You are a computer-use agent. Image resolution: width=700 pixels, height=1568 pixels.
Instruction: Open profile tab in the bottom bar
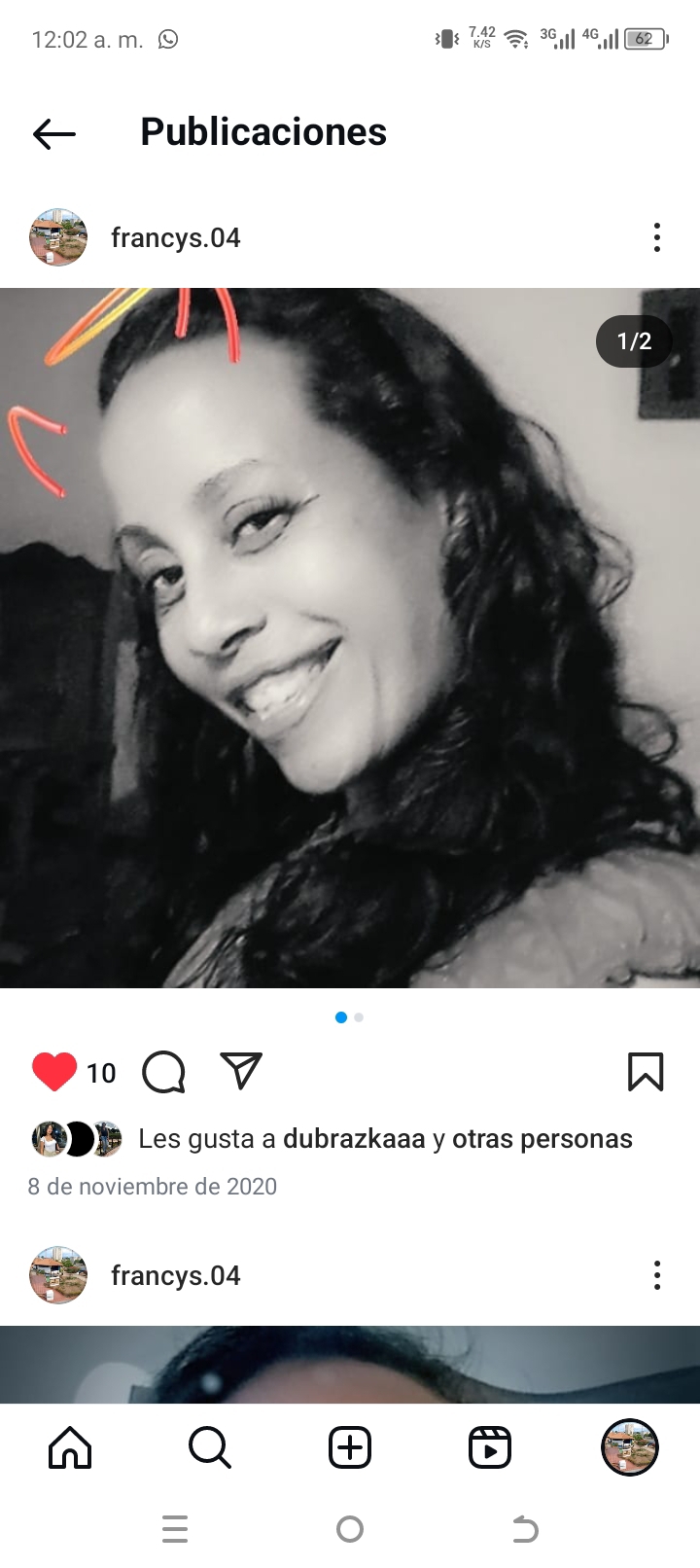pyautogui.click(x=630, y=1447)
